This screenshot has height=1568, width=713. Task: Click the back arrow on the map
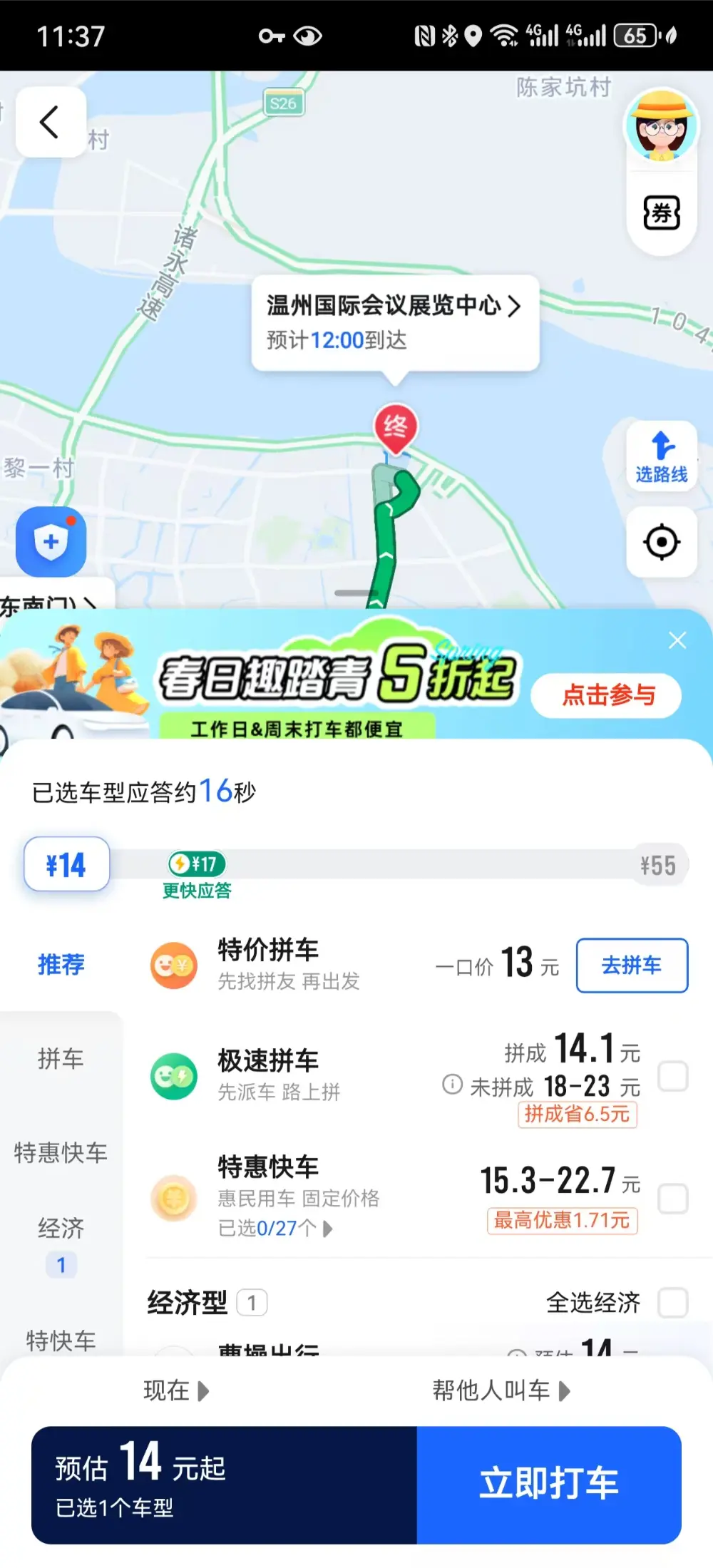(49, 121)
